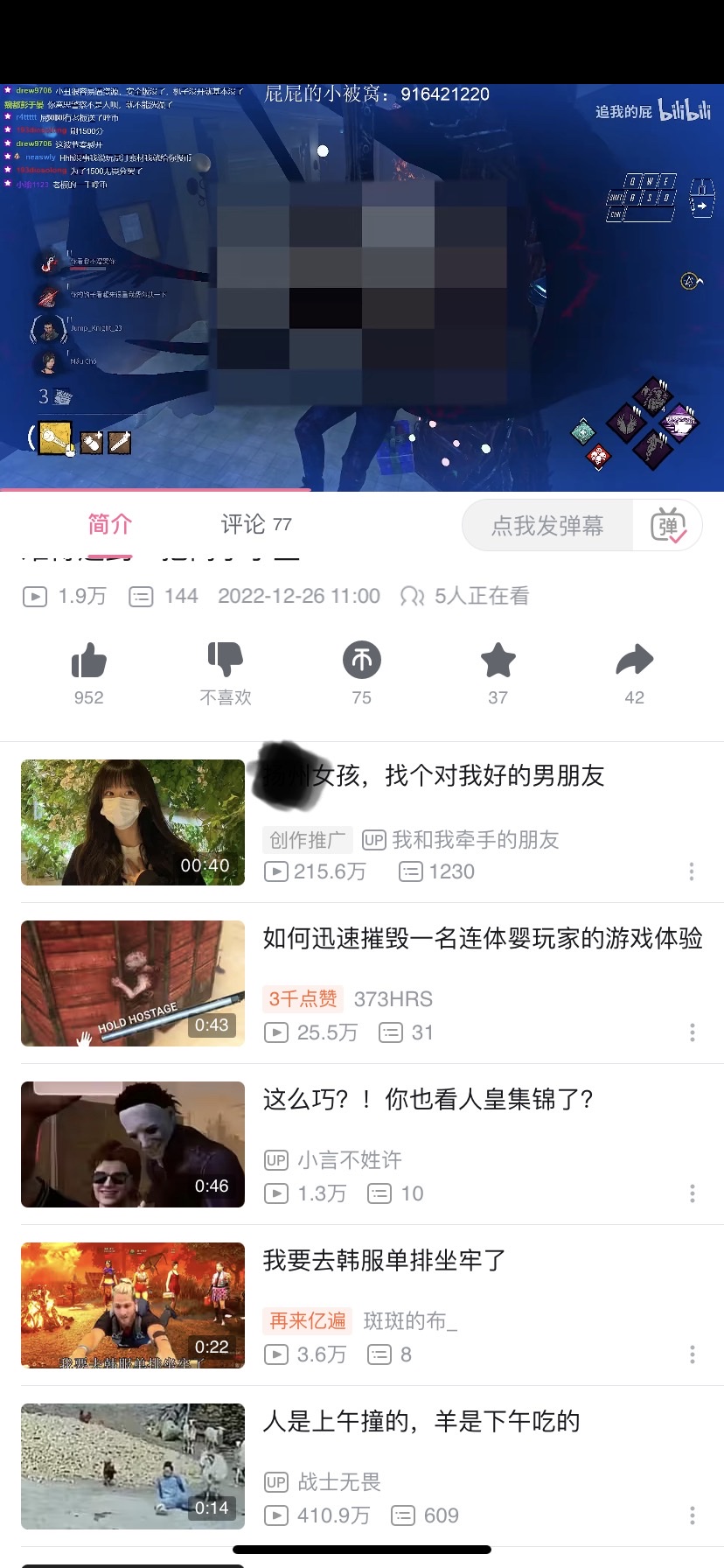Open more options for 战士无畏's video
This screenshot has height=1568, width=724.
click(x=692, y=1515)
